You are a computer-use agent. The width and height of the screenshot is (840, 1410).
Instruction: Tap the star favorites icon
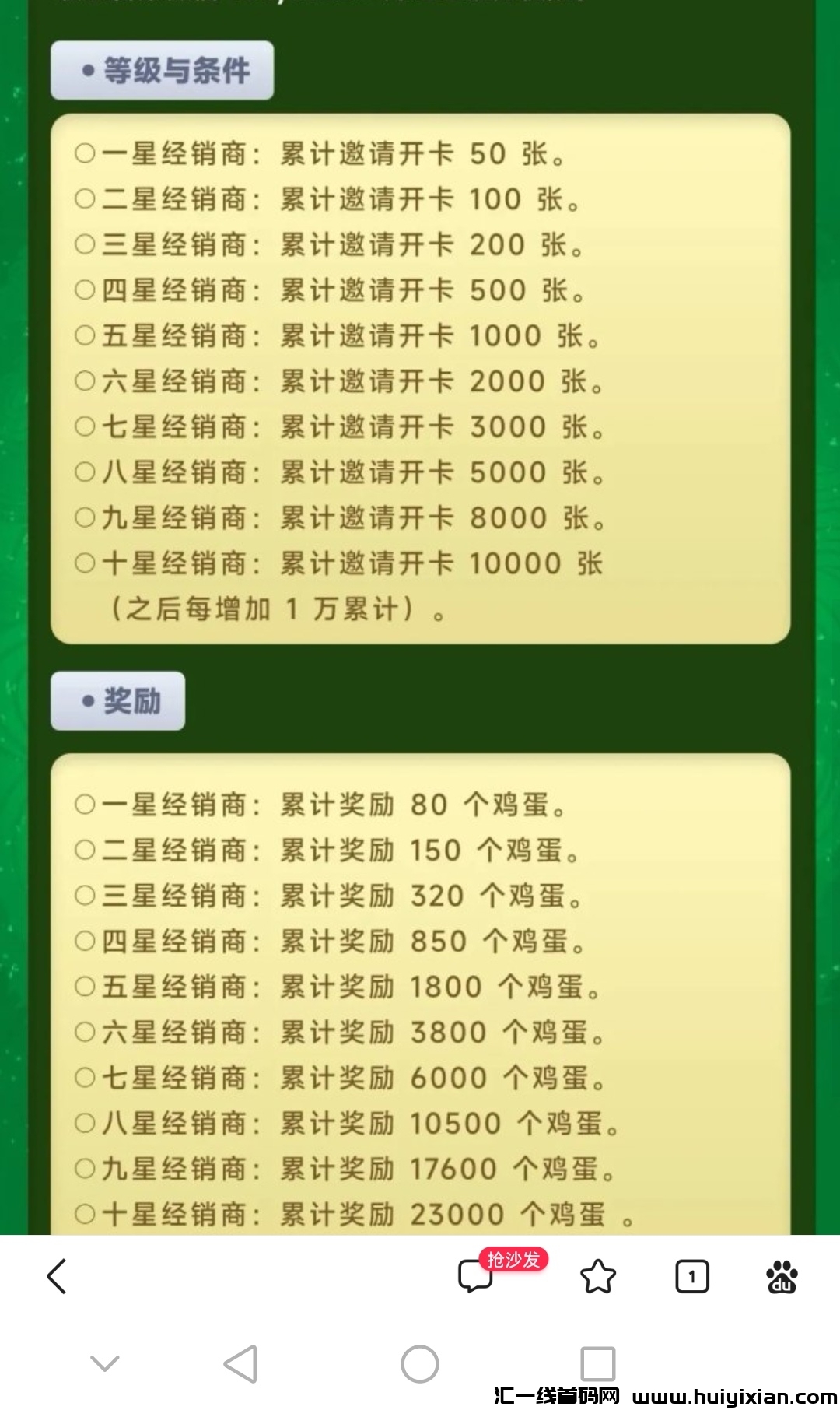[x=599, y=1276]
